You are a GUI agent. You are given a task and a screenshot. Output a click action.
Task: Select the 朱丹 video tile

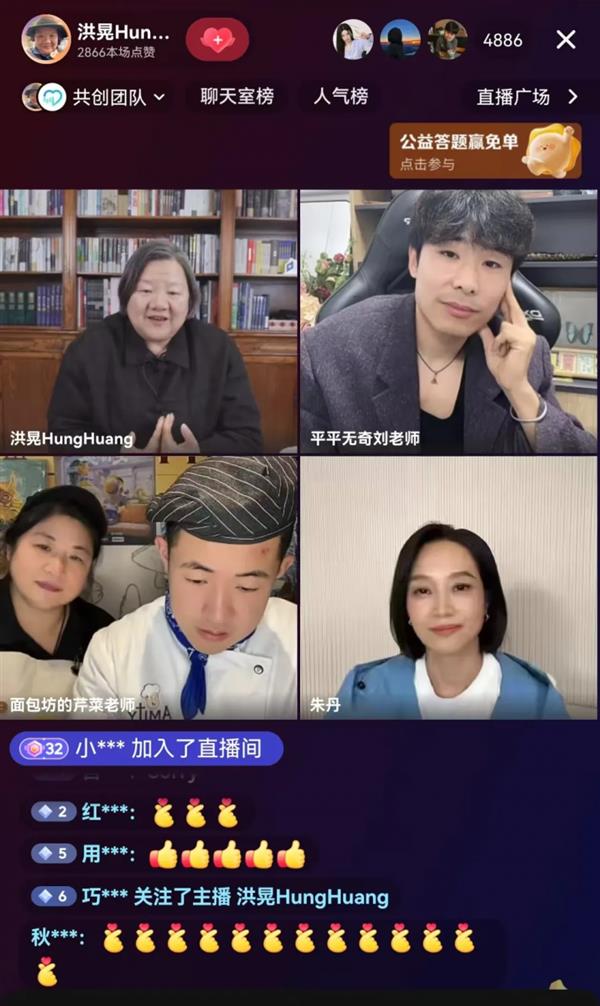[448, 588]
